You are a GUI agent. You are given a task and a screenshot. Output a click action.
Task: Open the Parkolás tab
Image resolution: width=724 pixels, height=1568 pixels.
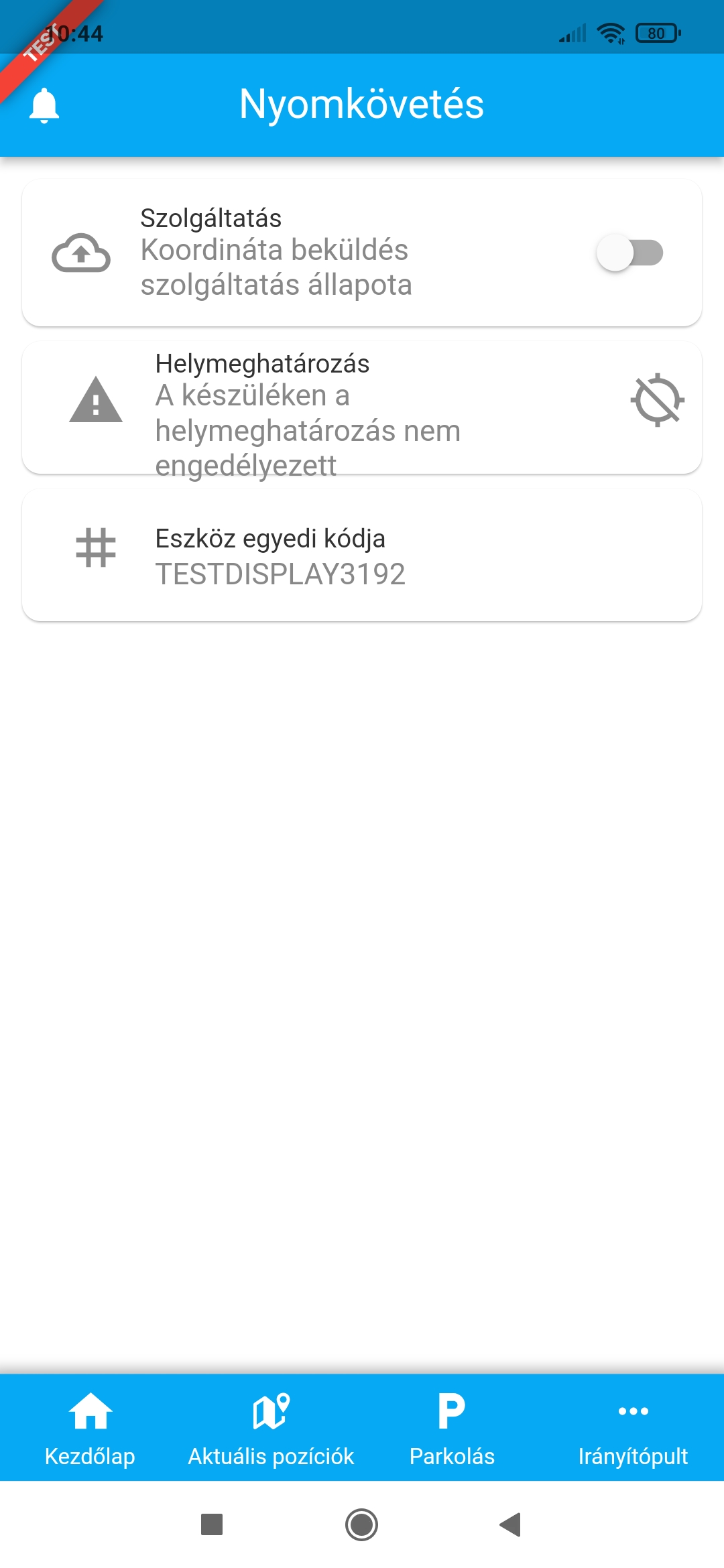452,1428
